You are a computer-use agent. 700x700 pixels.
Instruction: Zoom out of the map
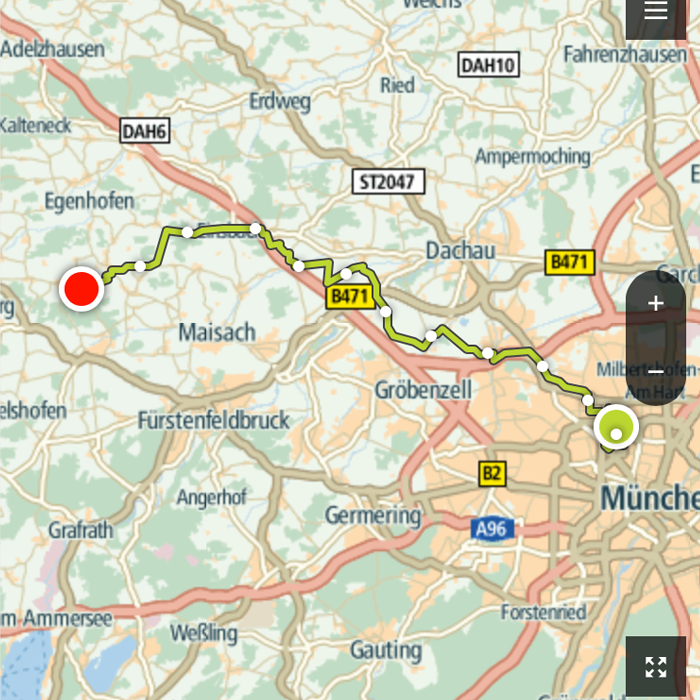pos(655,370)
